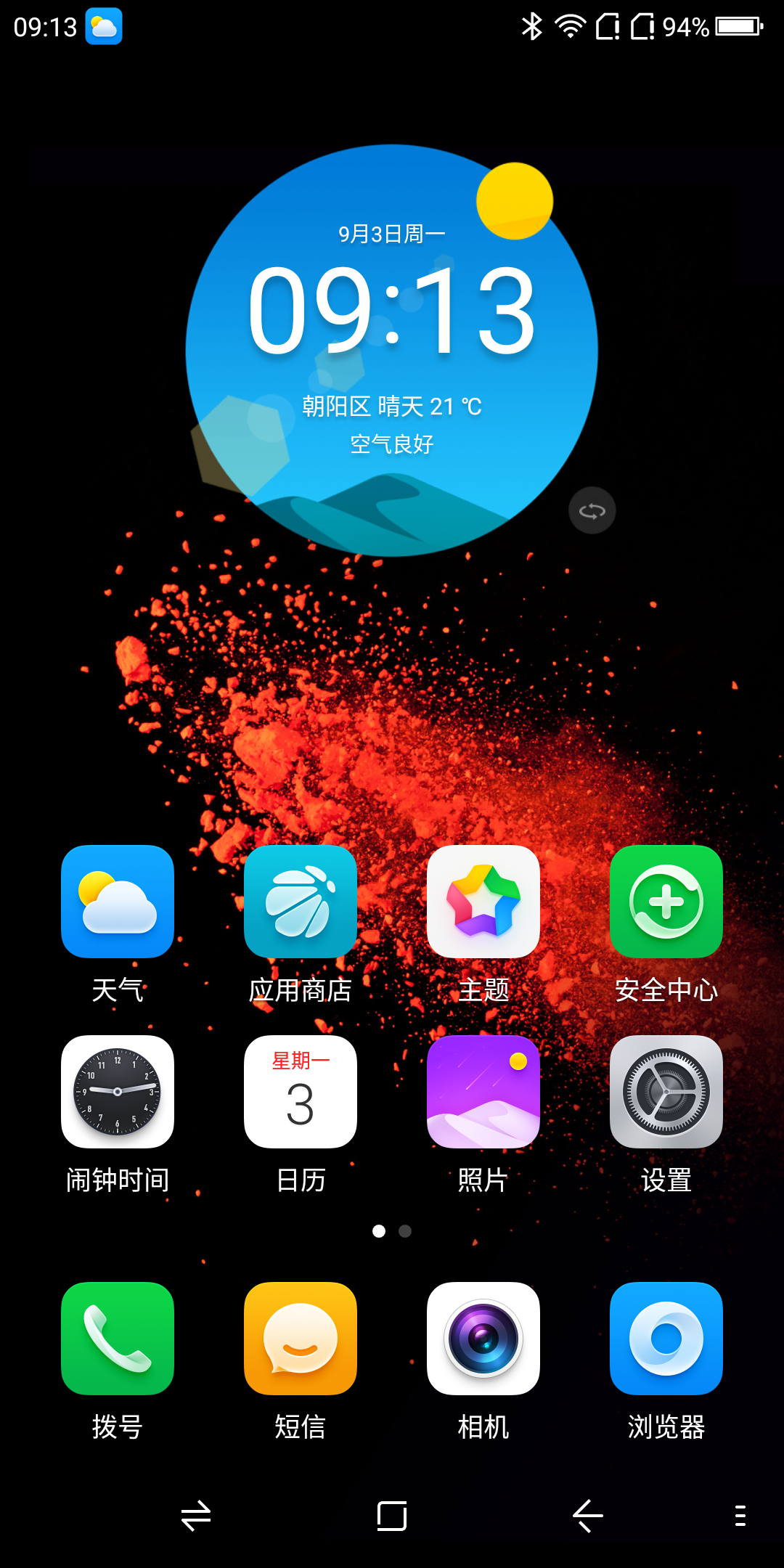Open 安全中心 security center
The width and height of the screenshot is (784, 1568).
tap(666, 902)
